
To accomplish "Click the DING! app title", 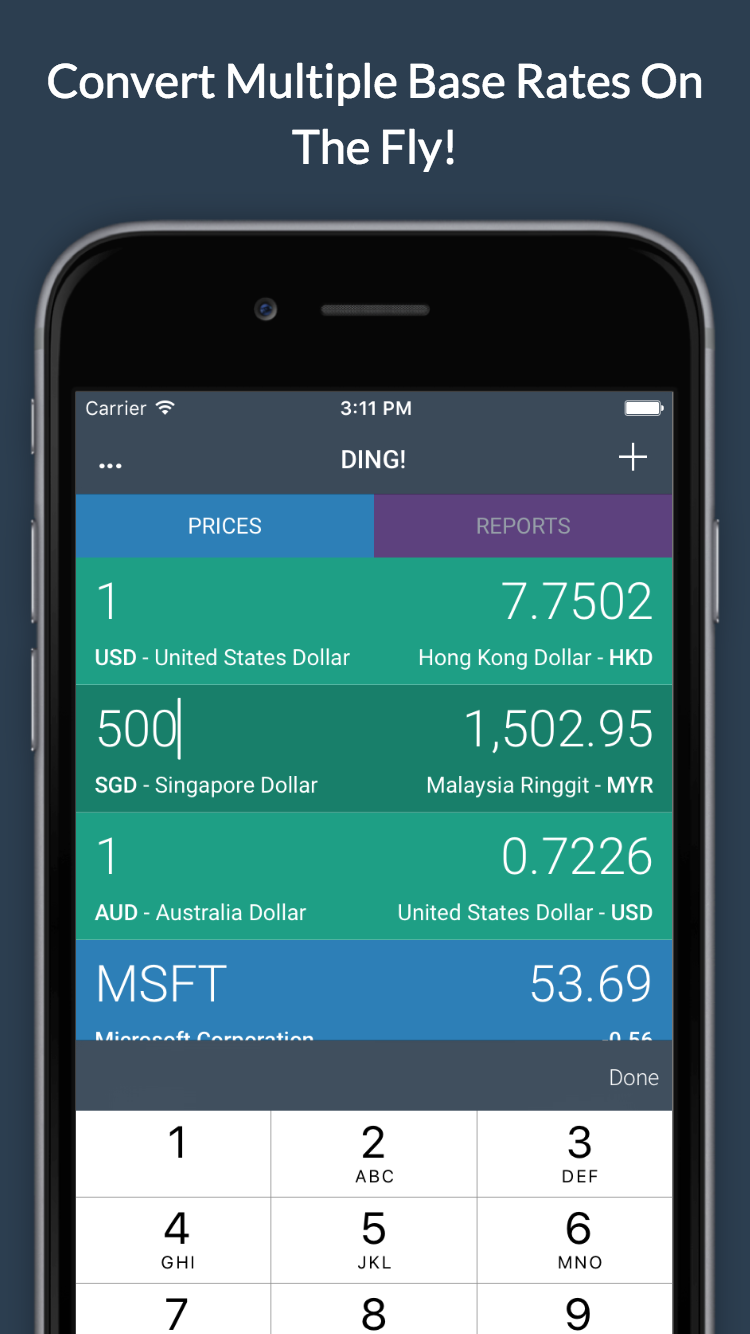I will pos(373,459).
